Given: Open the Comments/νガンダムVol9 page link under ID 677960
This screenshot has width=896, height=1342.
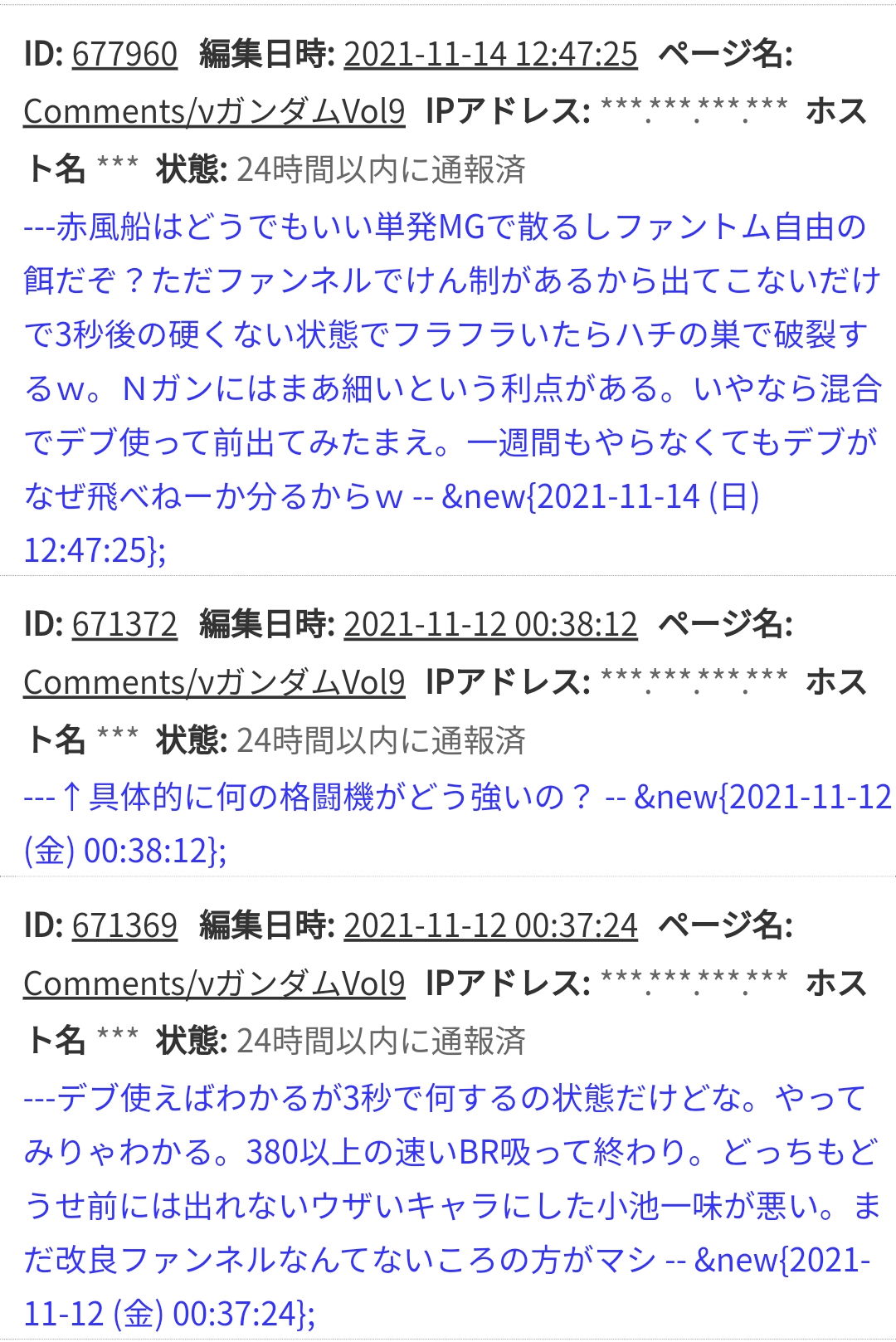Looking at the screenshot, I should pos(214,111).
